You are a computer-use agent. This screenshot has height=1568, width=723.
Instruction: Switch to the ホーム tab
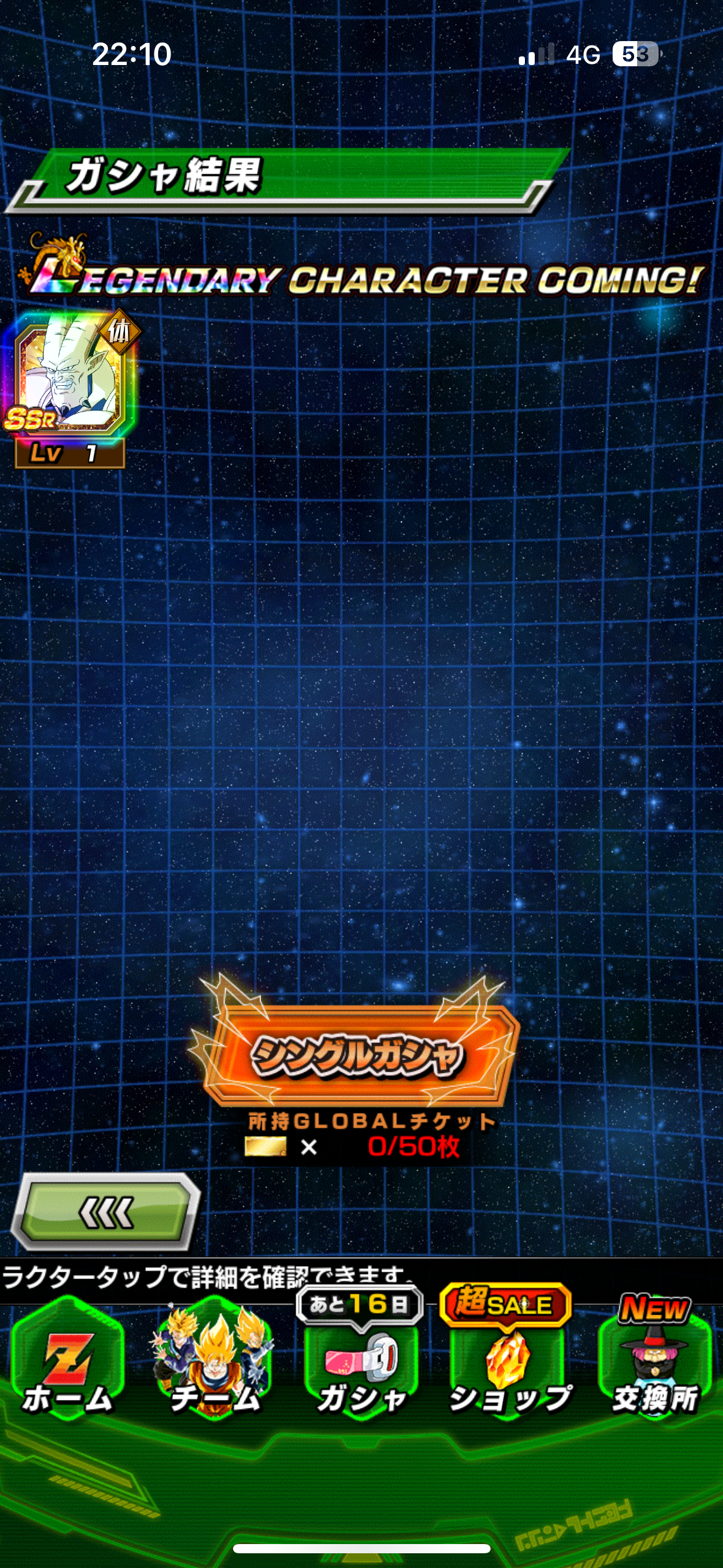67,1359
